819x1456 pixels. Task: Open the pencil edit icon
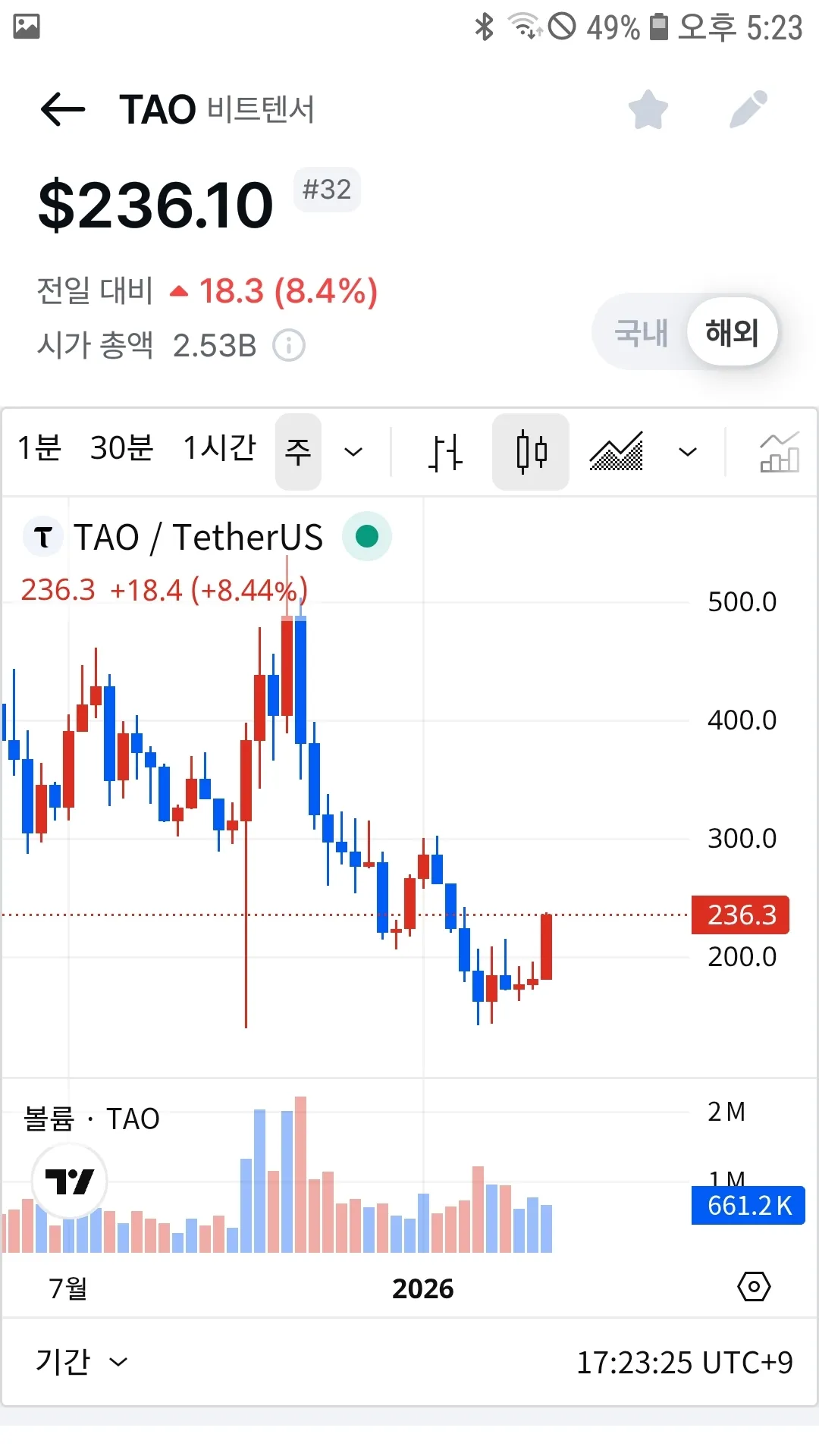(x=748, y=110)
